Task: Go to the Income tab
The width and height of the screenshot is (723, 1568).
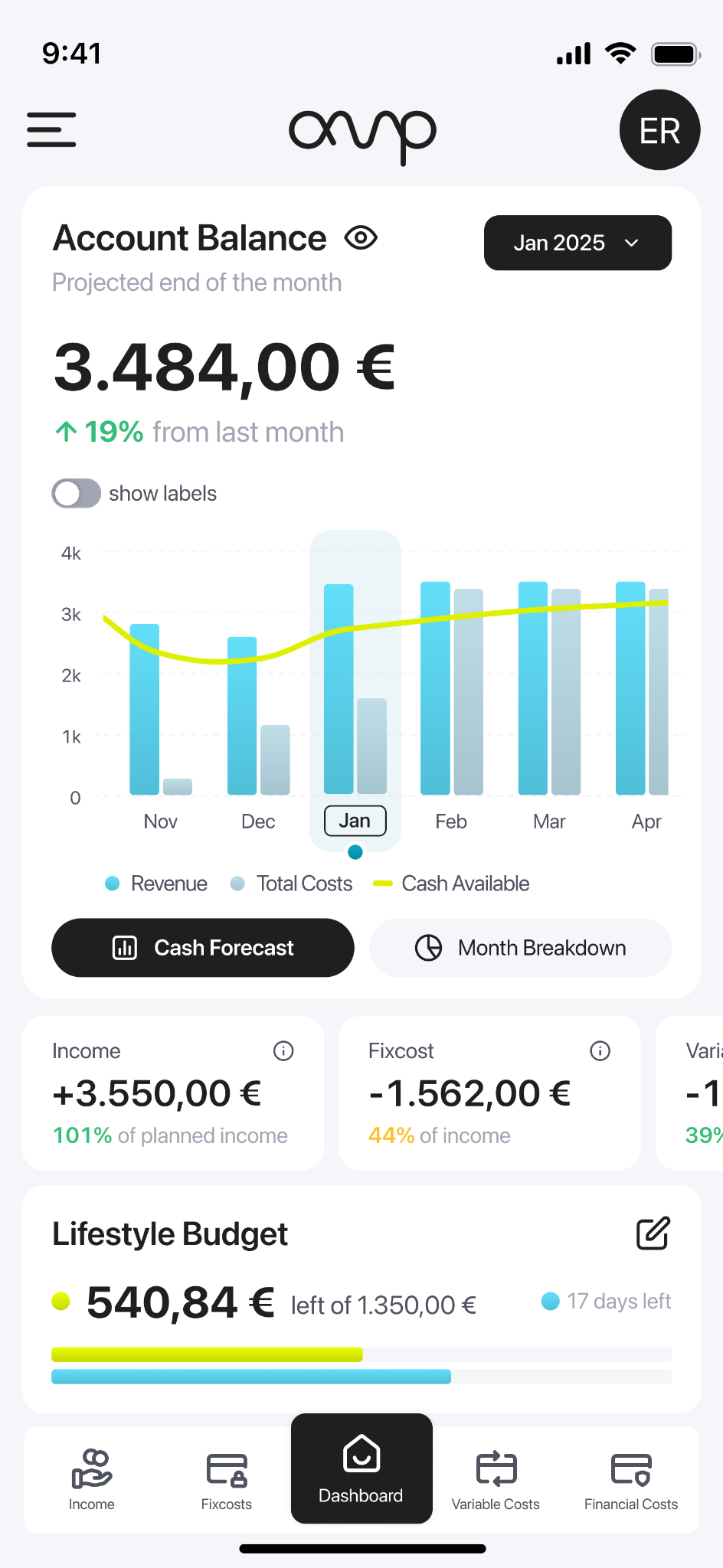Action: [x=92, y=1480]
